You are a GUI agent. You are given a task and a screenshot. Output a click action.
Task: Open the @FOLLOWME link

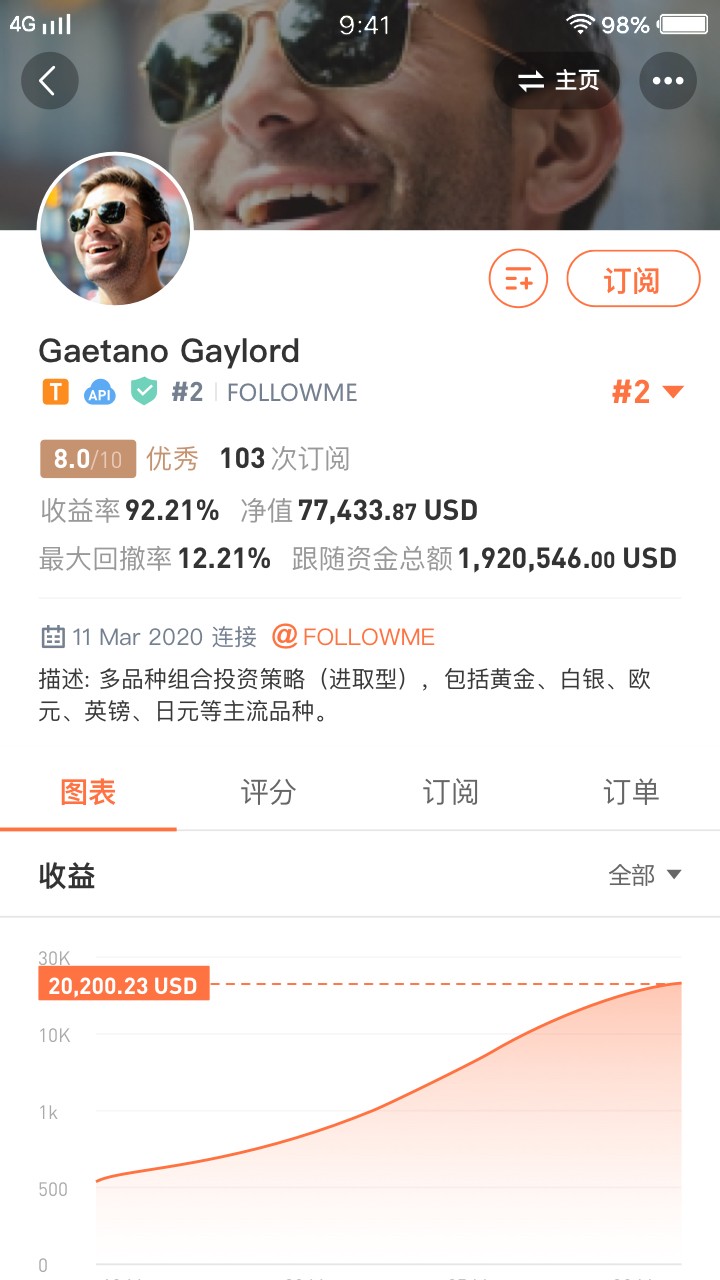[354, 637]
